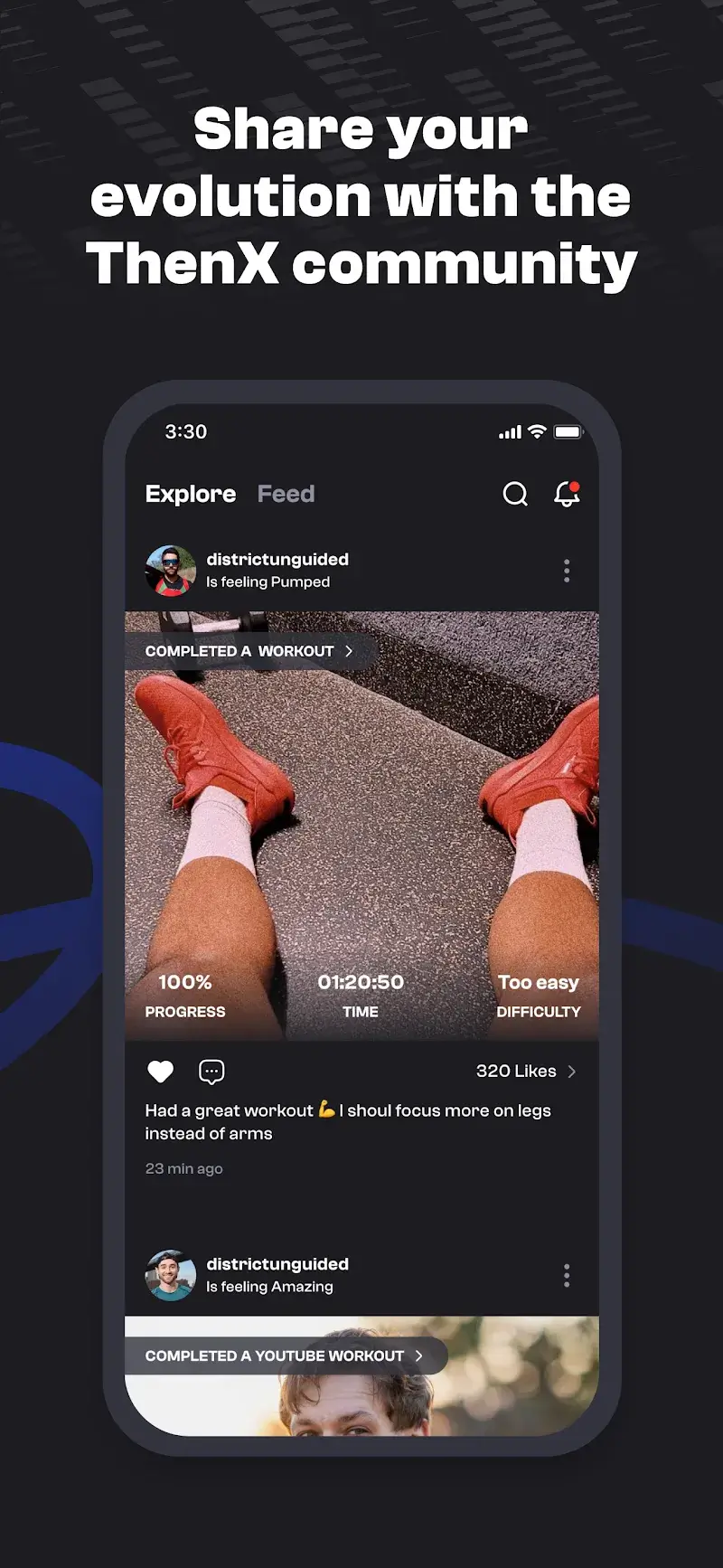Viewport: 723px width, 1568px height.
Task: Expand 'COMPLETED A YOUTUBE WORKOUT' via its chevron
Action: click(x=418, y=1355)
